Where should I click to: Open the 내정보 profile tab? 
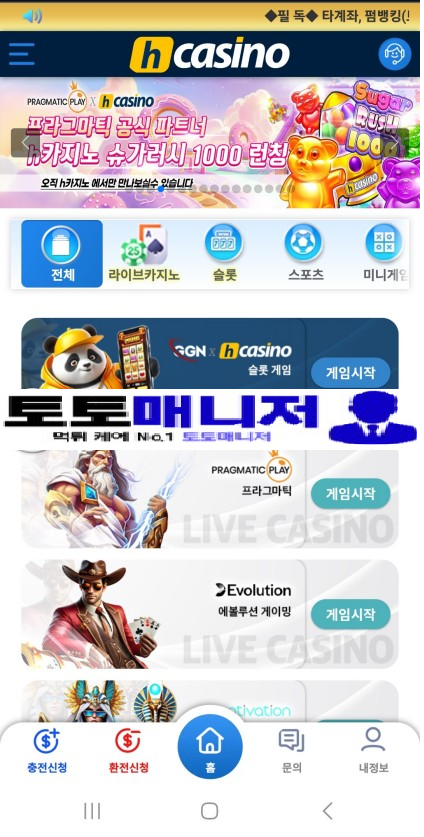point(373,751)
